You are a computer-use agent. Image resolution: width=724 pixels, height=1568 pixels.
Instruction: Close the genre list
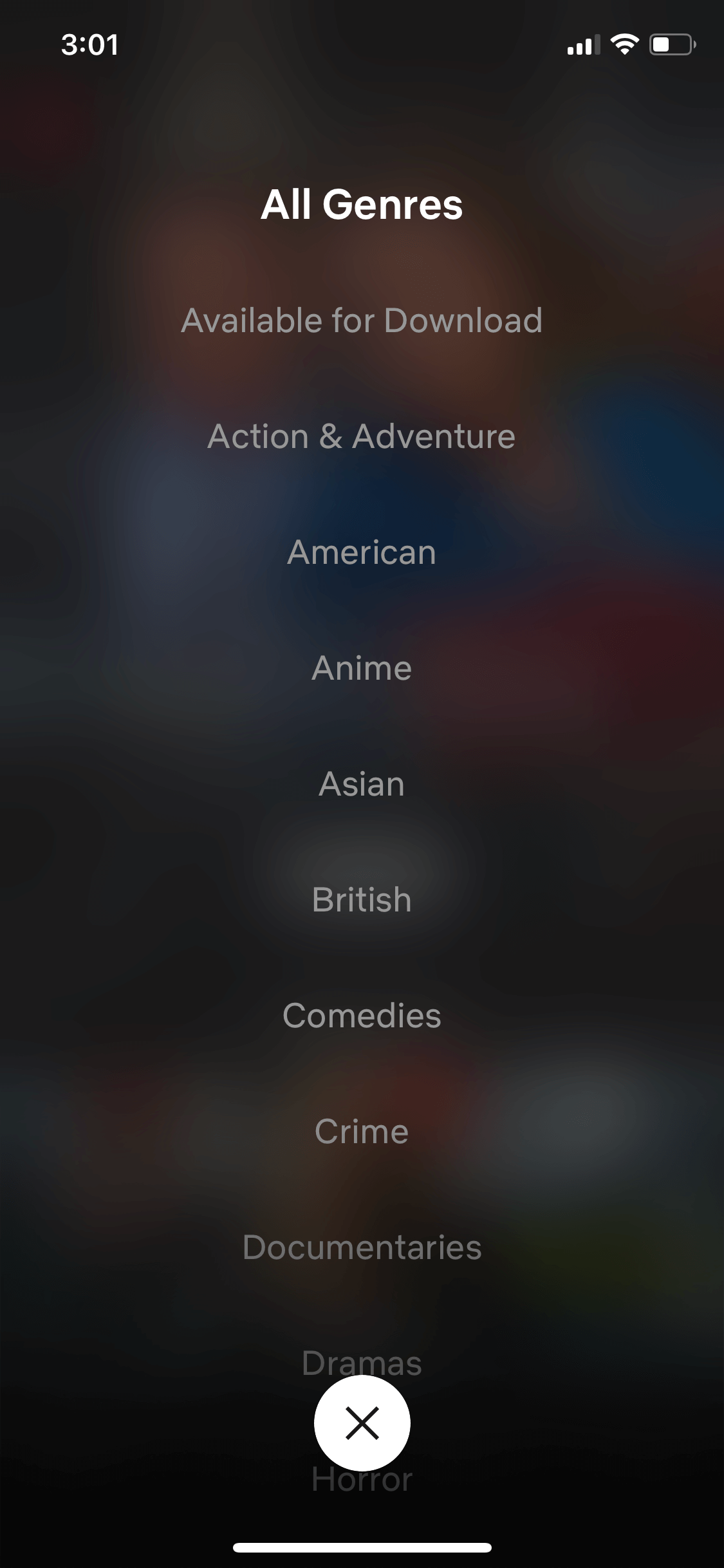point(362,1423)
